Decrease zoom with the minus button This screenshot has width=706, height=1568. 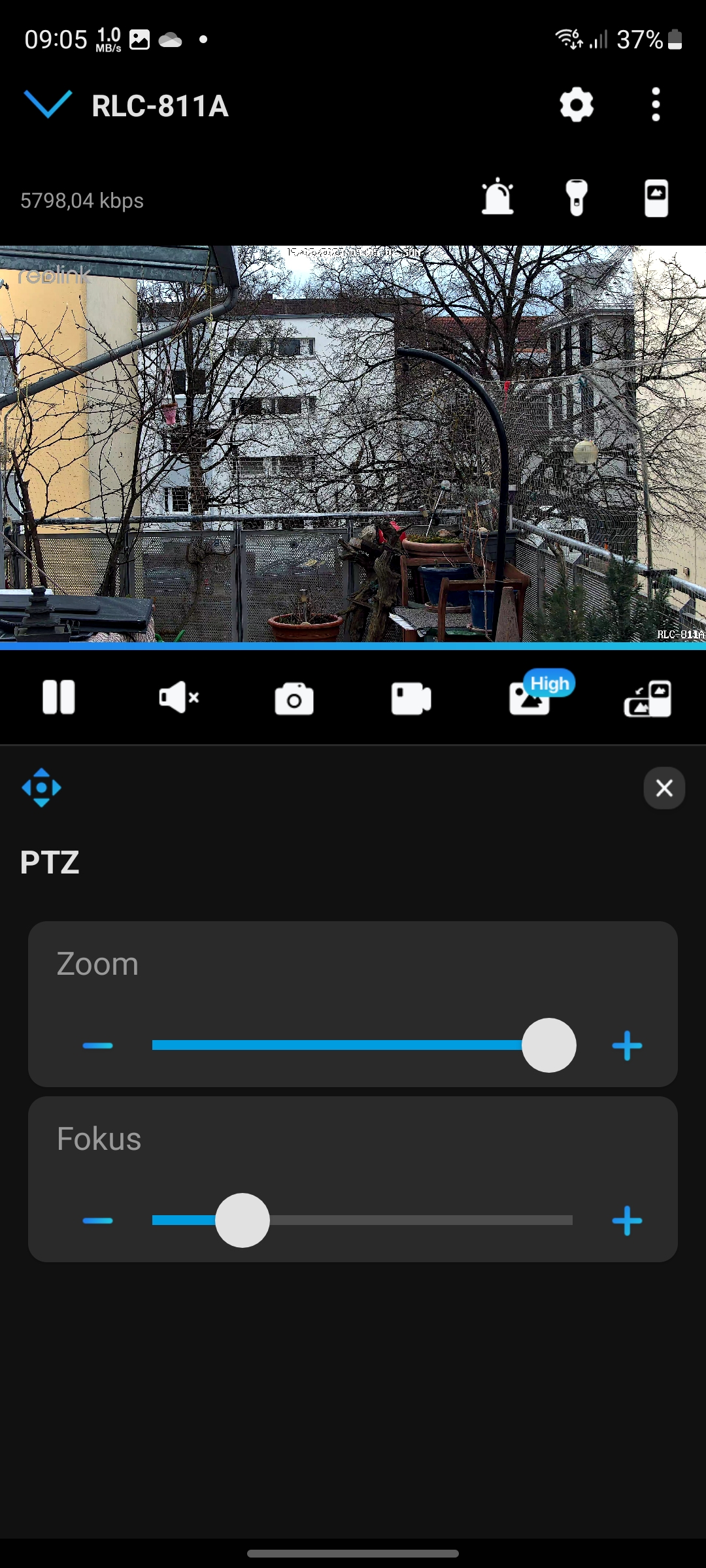coord(98,1046)
